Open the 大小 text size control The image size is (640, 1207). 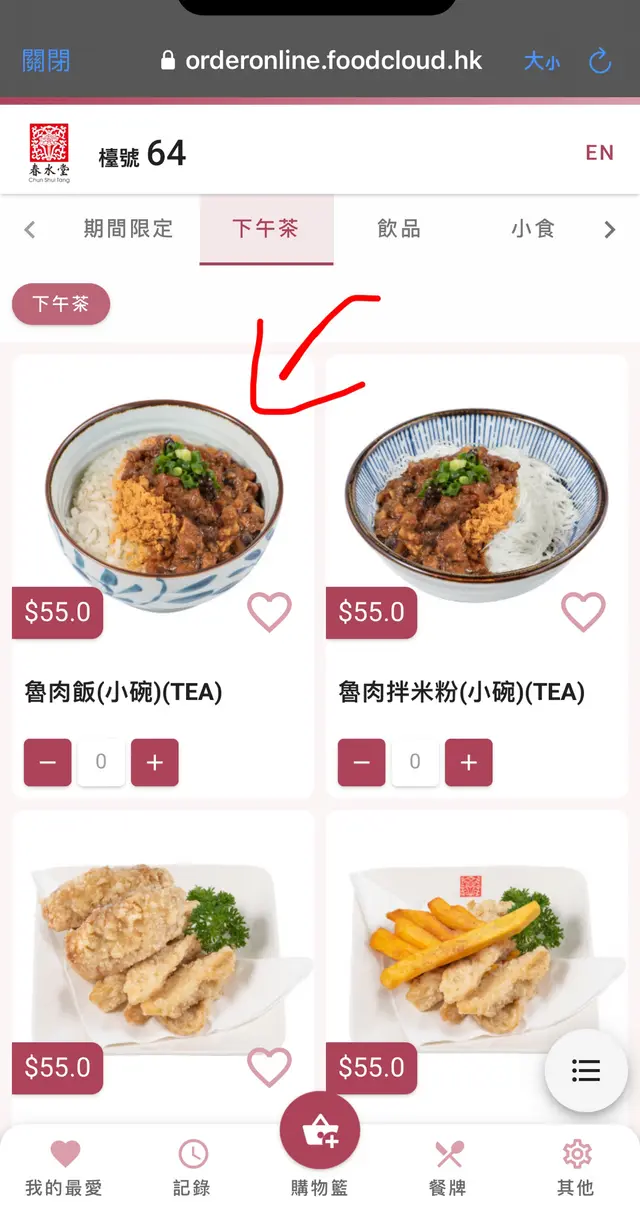point(541,62)
